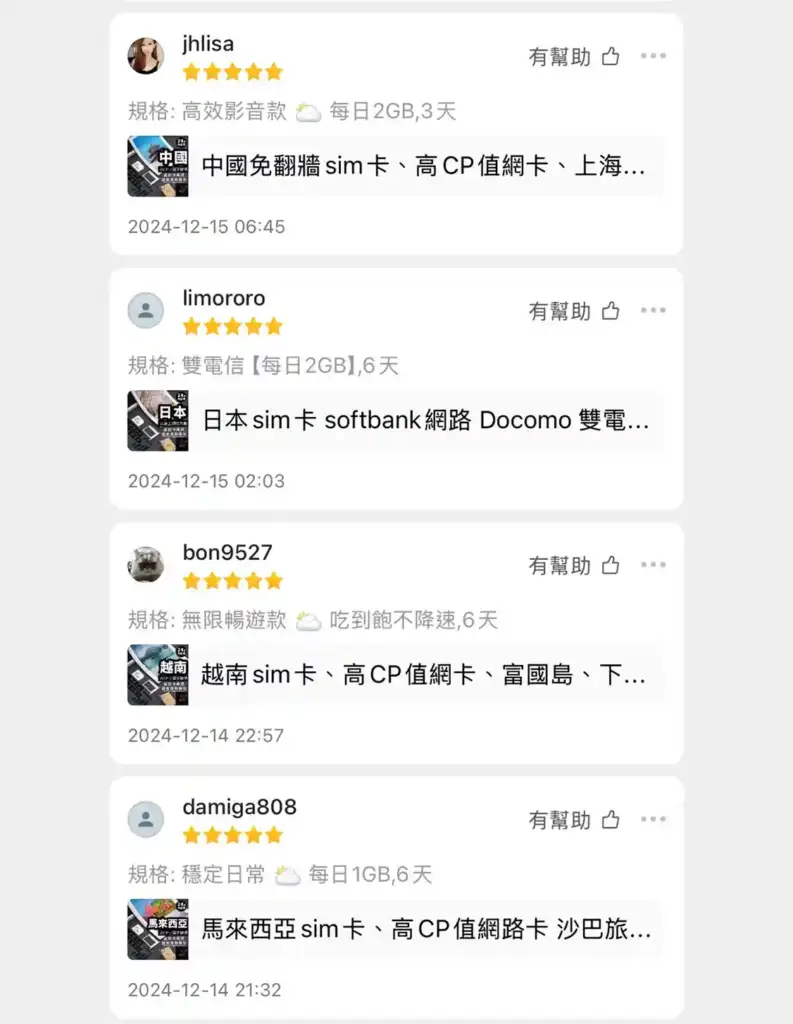
Task: Click limororo's default user avatar
Action: point(146,311)
